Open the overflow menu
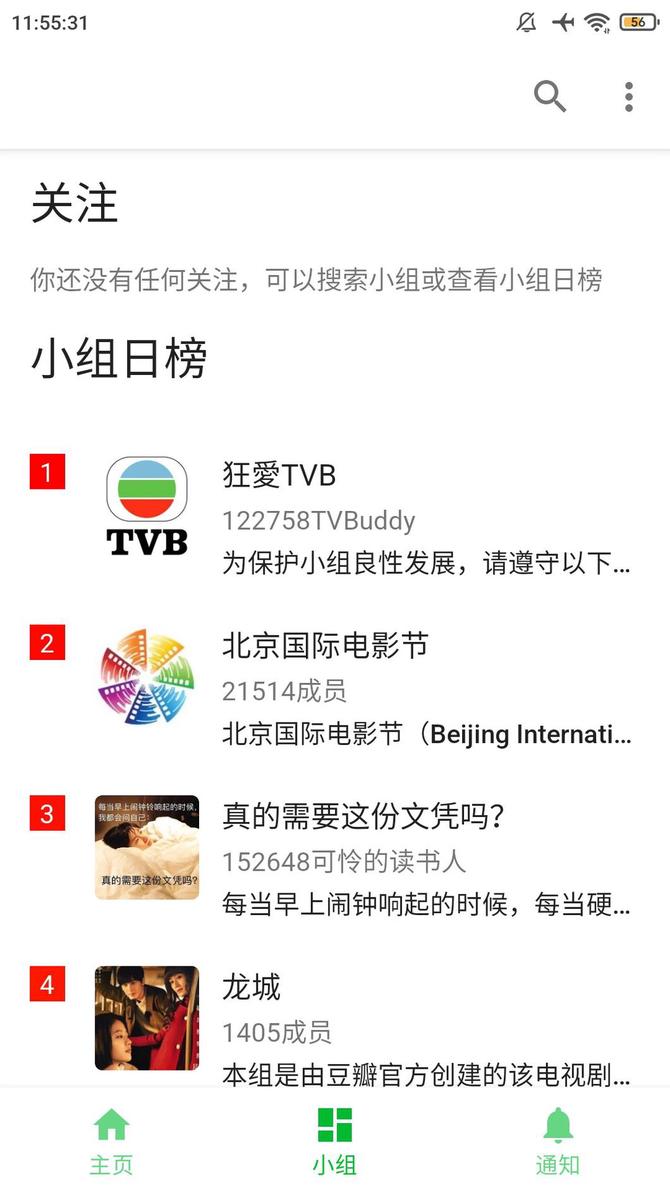 tap(628, 97)
